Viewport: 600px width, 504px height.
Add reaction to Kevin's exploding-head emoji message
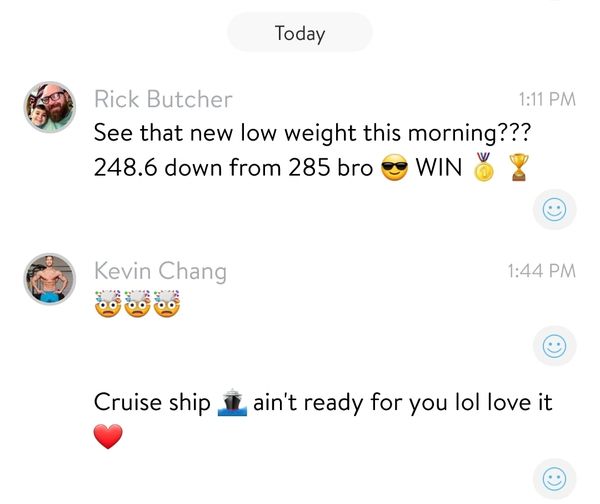pyautogui.click(x=553, y=346)
